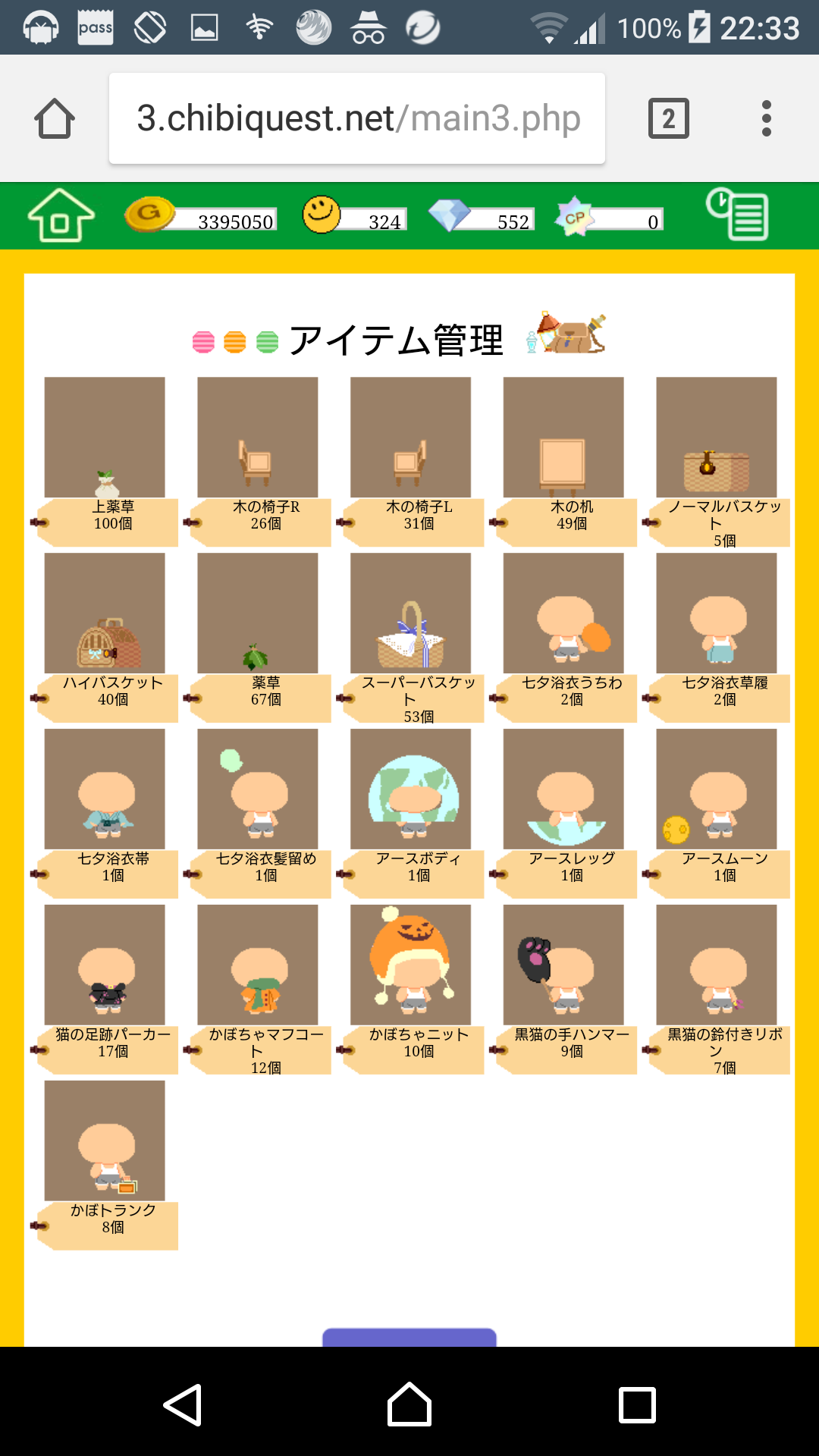
Task: Go to the game's home house icon
Action: click(61, 215)
